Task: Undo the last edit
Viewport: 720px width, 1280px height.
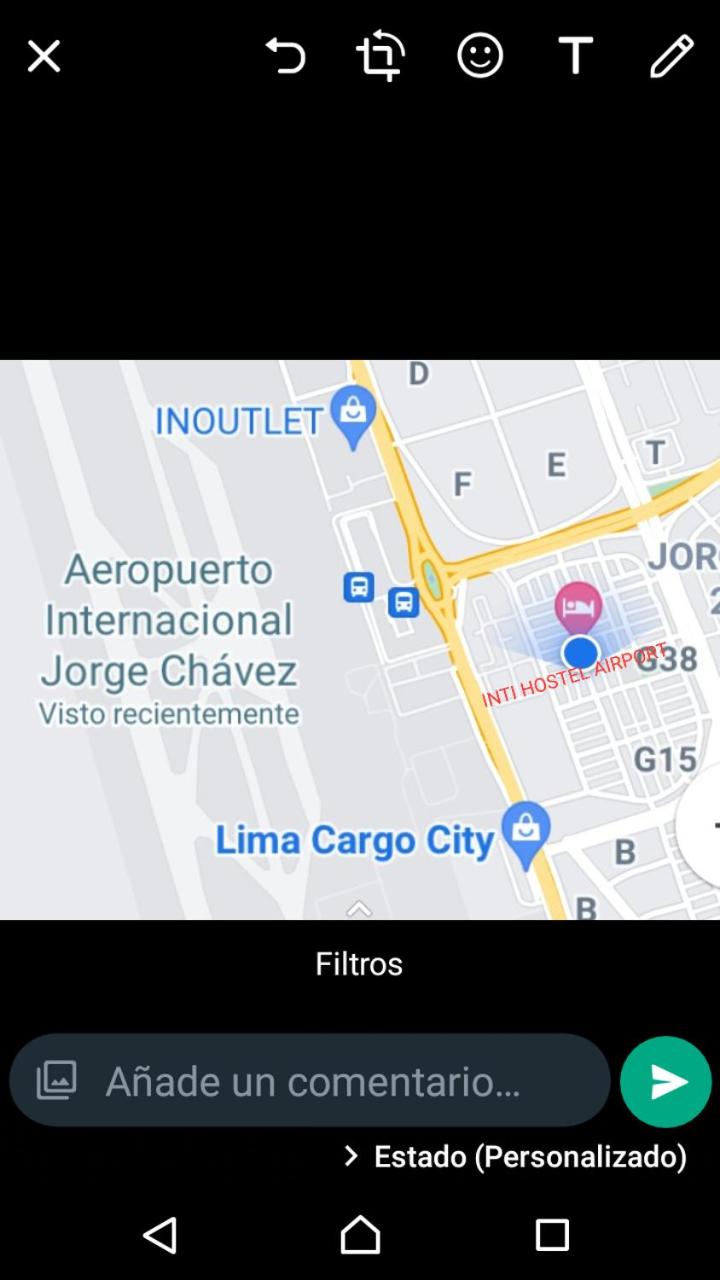Action: [x=285, y=56]
